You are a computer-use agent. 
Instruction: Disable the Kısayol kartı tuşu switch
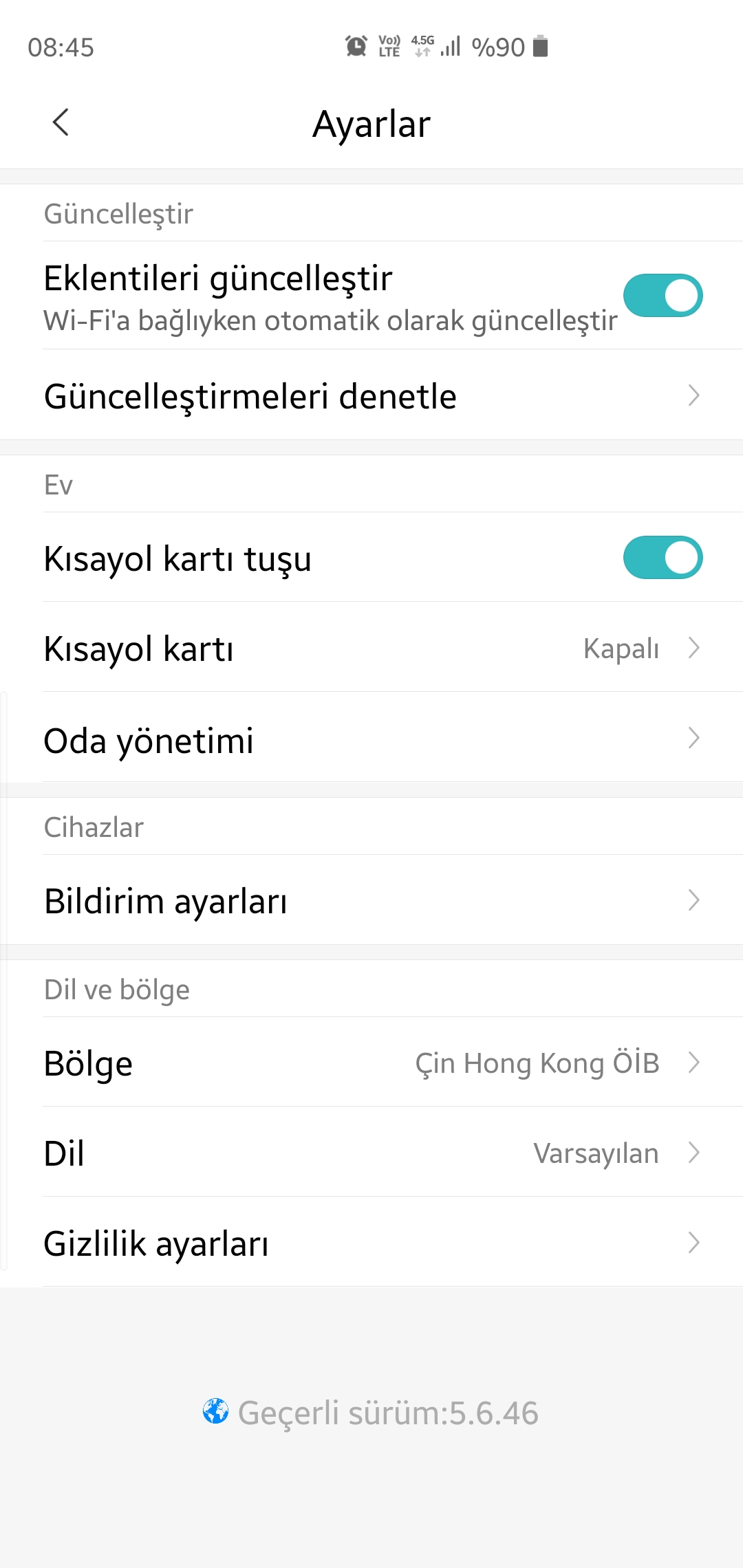coord(663,558)
